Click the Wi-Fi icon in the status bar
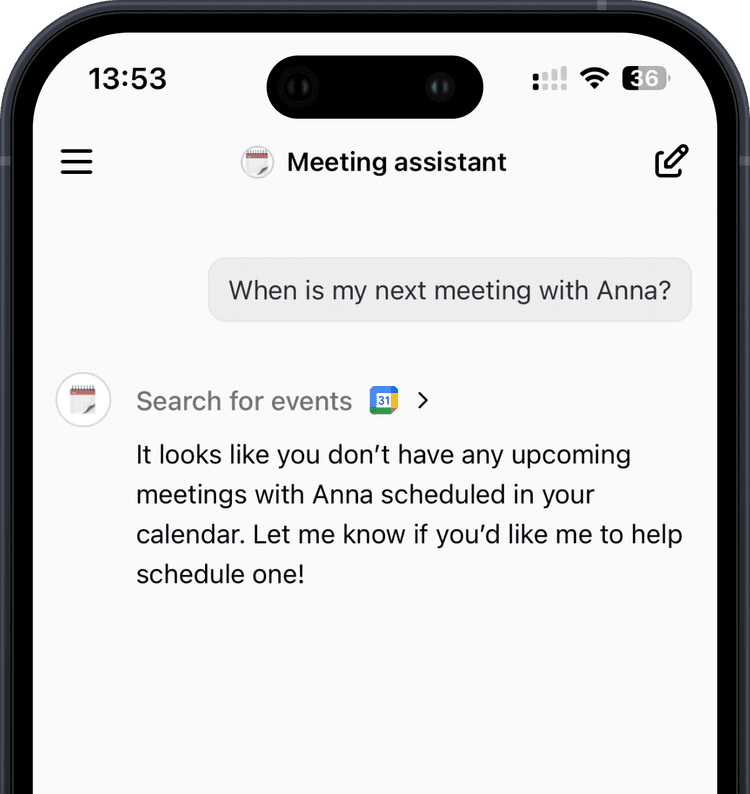The height and width of the screenshot is (794, 750). 595,78
